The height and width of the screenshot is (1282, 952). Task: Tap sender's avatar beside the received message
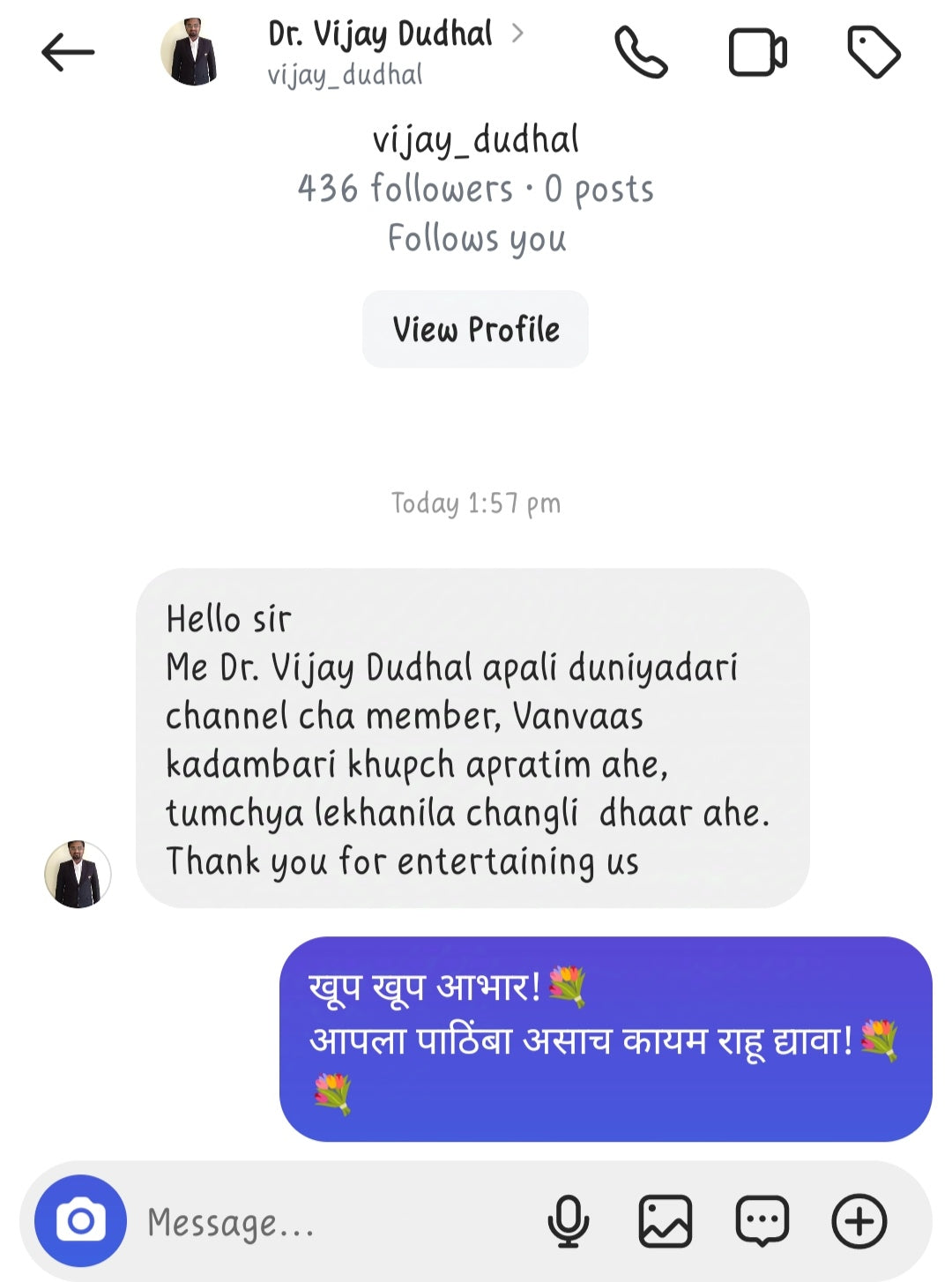78,874
